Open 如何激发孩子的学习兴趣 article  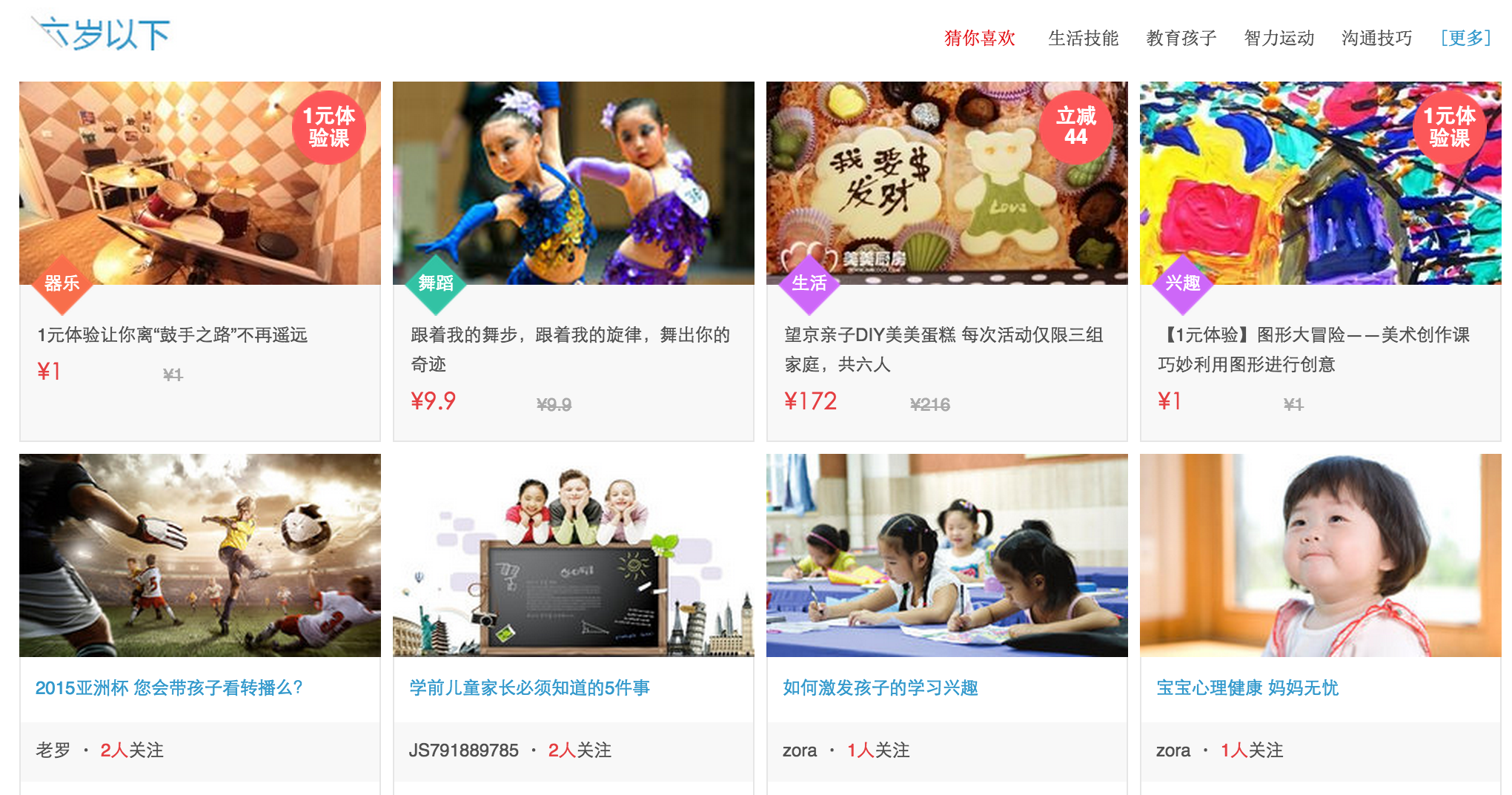(x=880, y=687)
